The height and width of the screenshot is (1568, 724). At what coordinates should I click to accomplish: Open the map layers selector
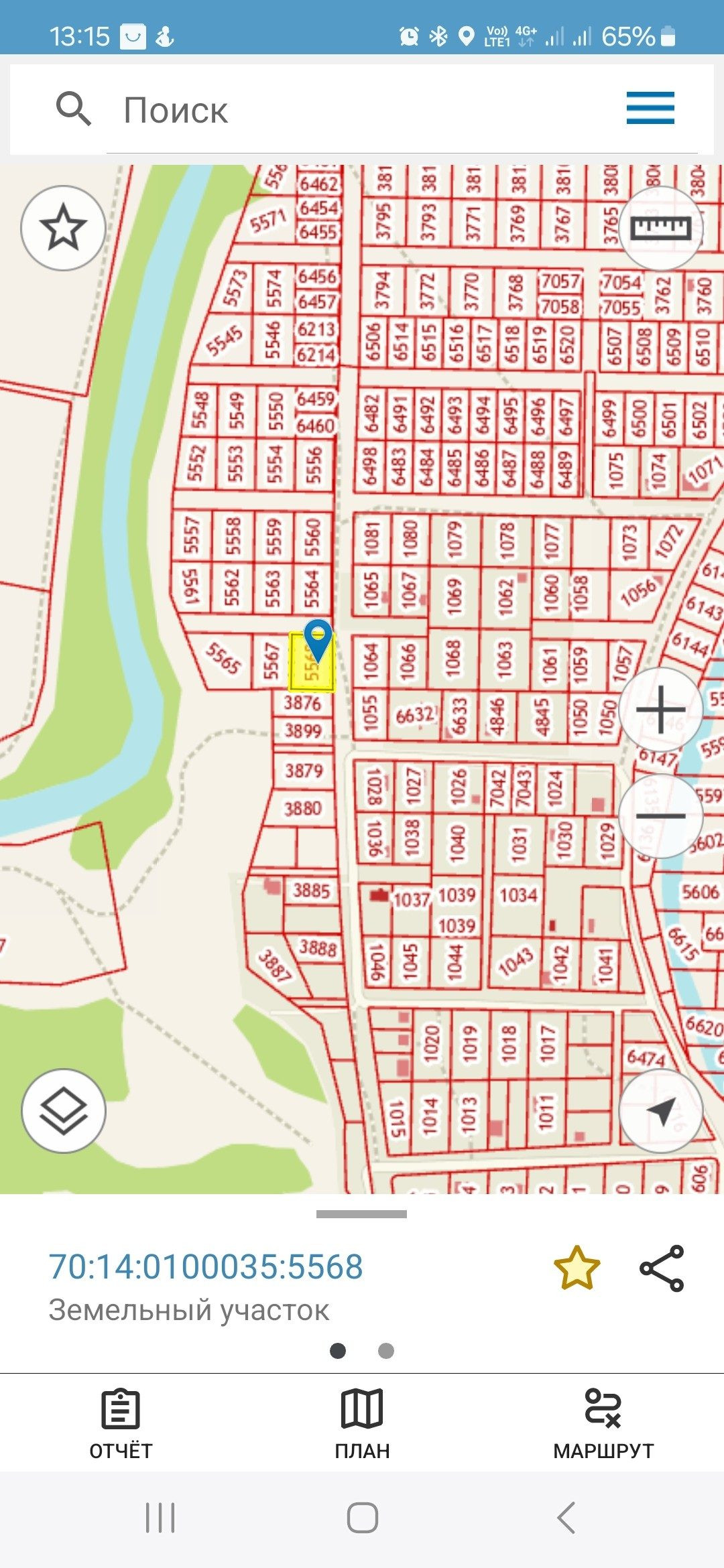pyautogui.click(x=63, y=1110)
